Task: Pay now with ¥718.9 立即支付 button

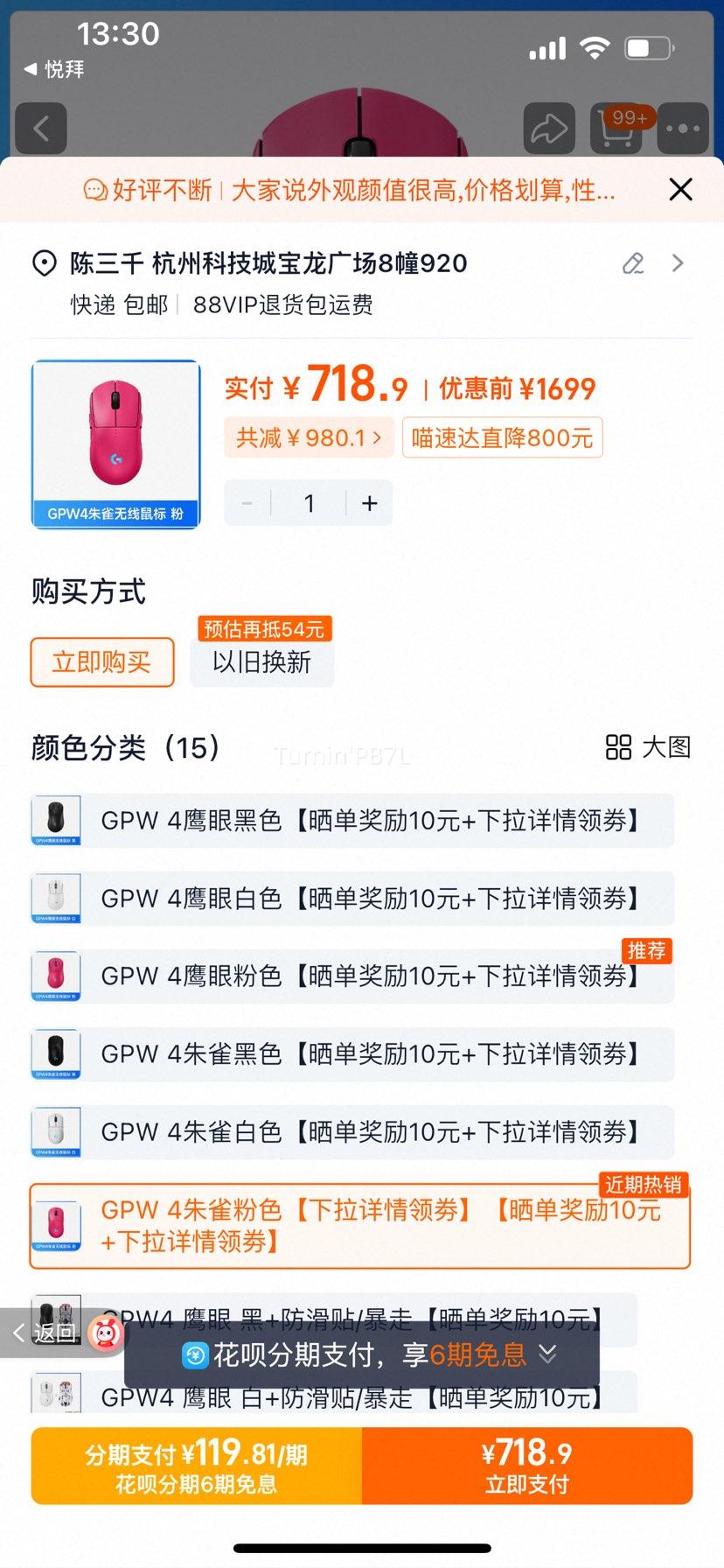Action: point(528,1466)
